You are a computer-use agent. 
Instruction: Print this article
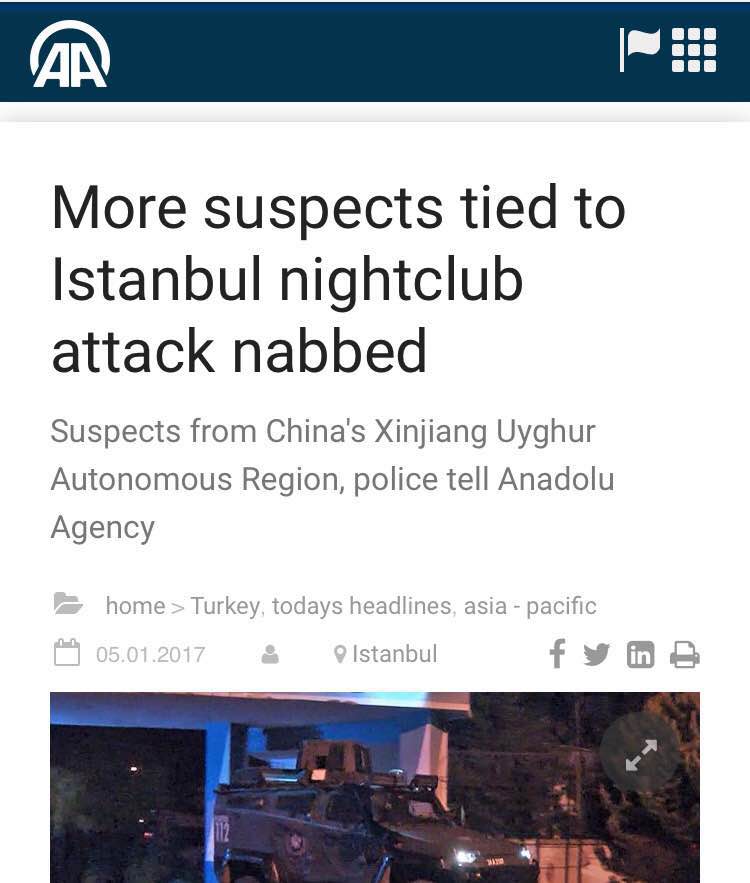tap(685, 655)
